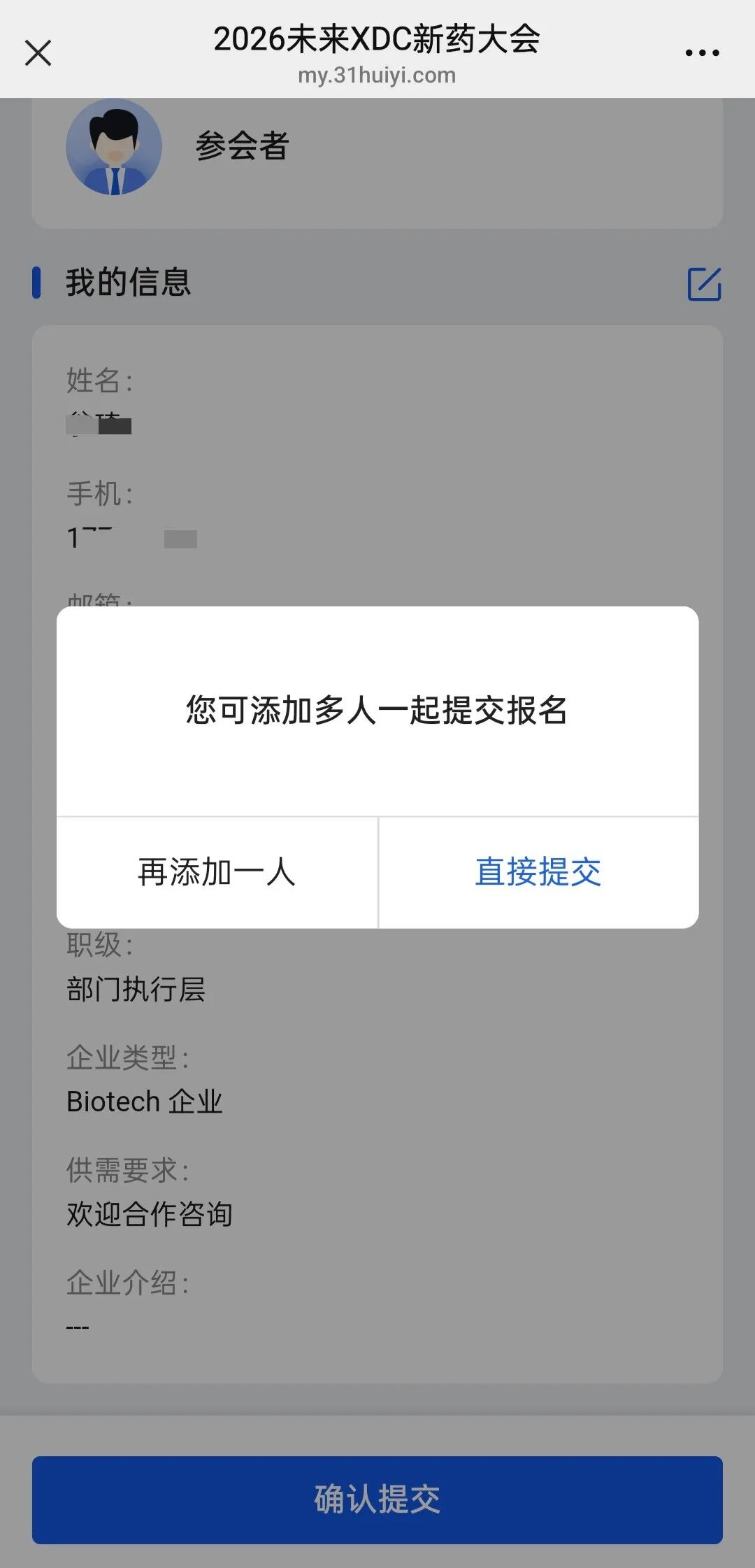Image resolution: width=755 pixels, height=1568 pixels.
Task: Open the three-dot overflow menu
Action: [x=702, y=52]
